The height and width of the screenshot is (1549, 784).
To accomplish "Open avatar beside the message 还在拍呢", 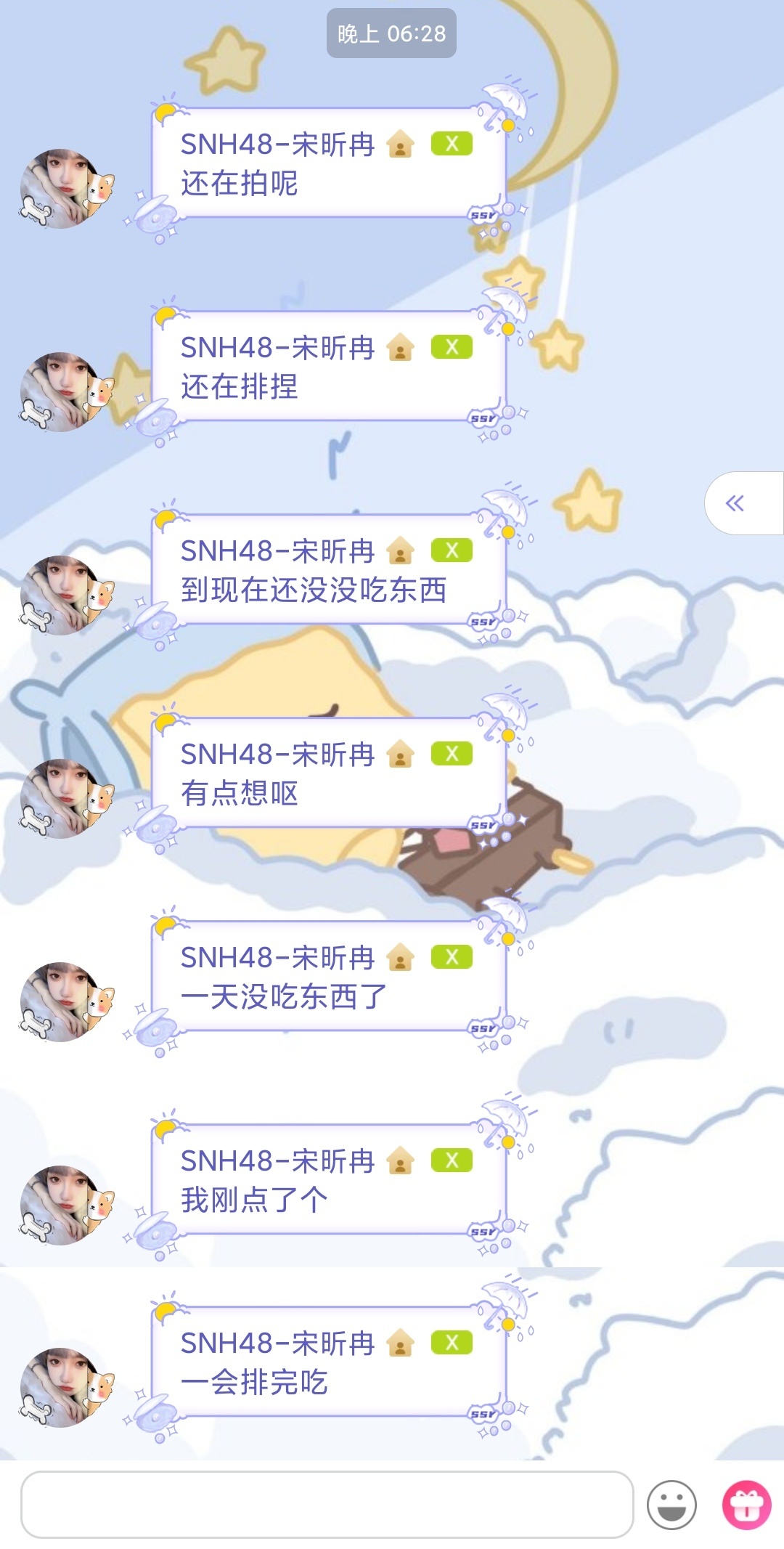I will [64, 189].
